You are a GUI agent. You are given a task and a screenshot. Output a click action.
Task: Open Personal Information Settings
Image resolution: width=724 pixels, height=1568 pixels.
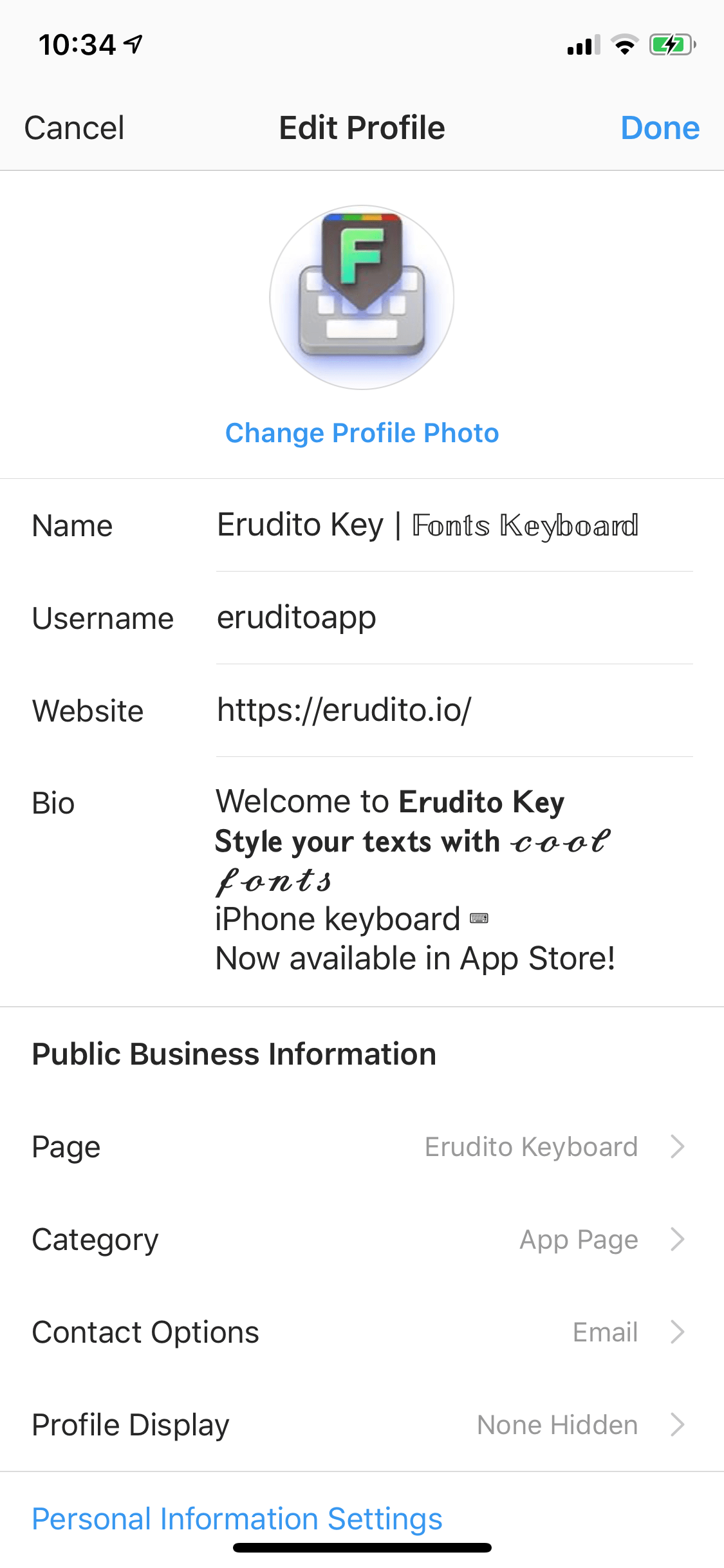point(237,1518)
